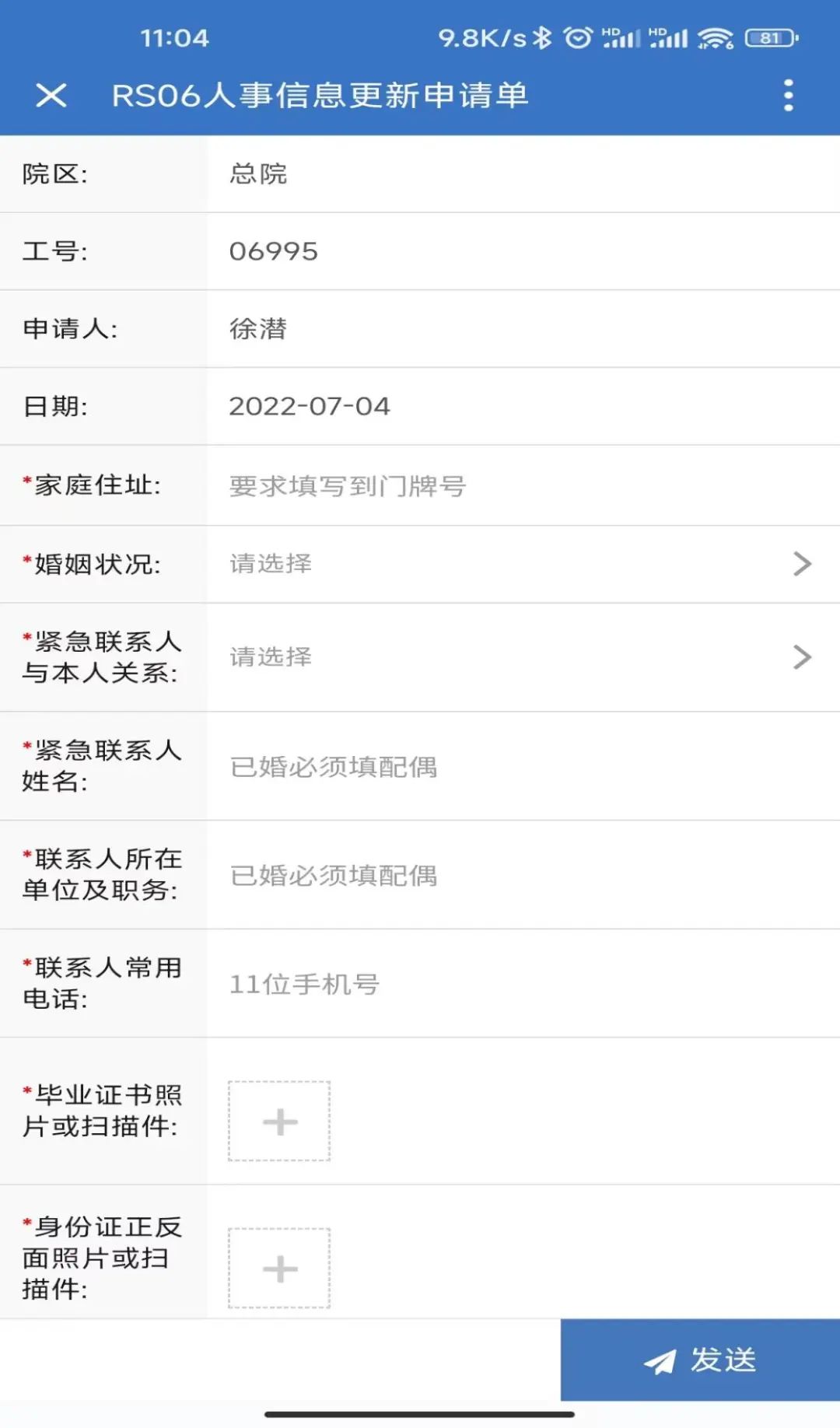The height and width of the screenshot is (1428, 840).
Task: Close the RS06 application form
Action: click(51, 96)
